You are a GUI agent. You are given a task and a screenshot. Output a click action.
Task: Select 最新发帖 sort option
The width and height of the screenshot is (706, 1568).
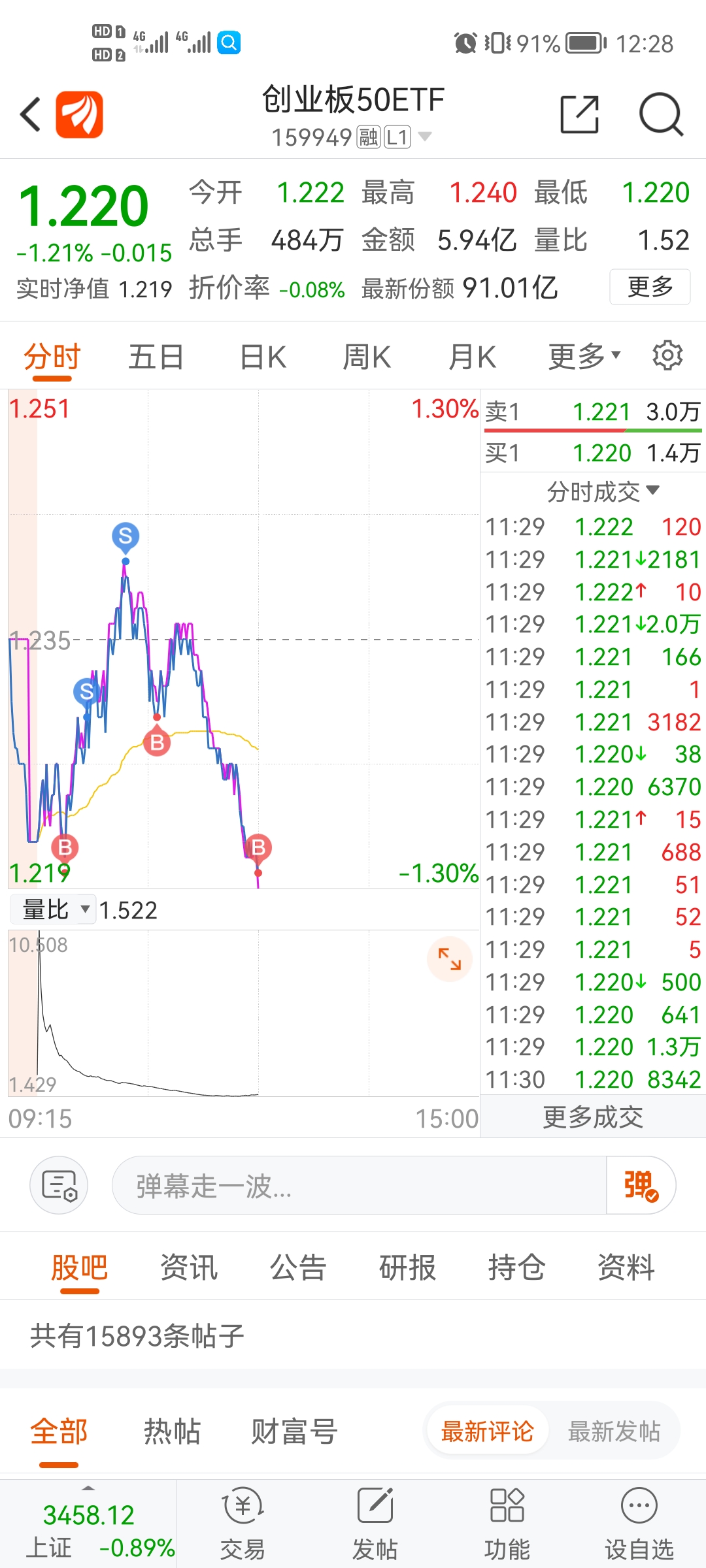[x=614, y=1431]
